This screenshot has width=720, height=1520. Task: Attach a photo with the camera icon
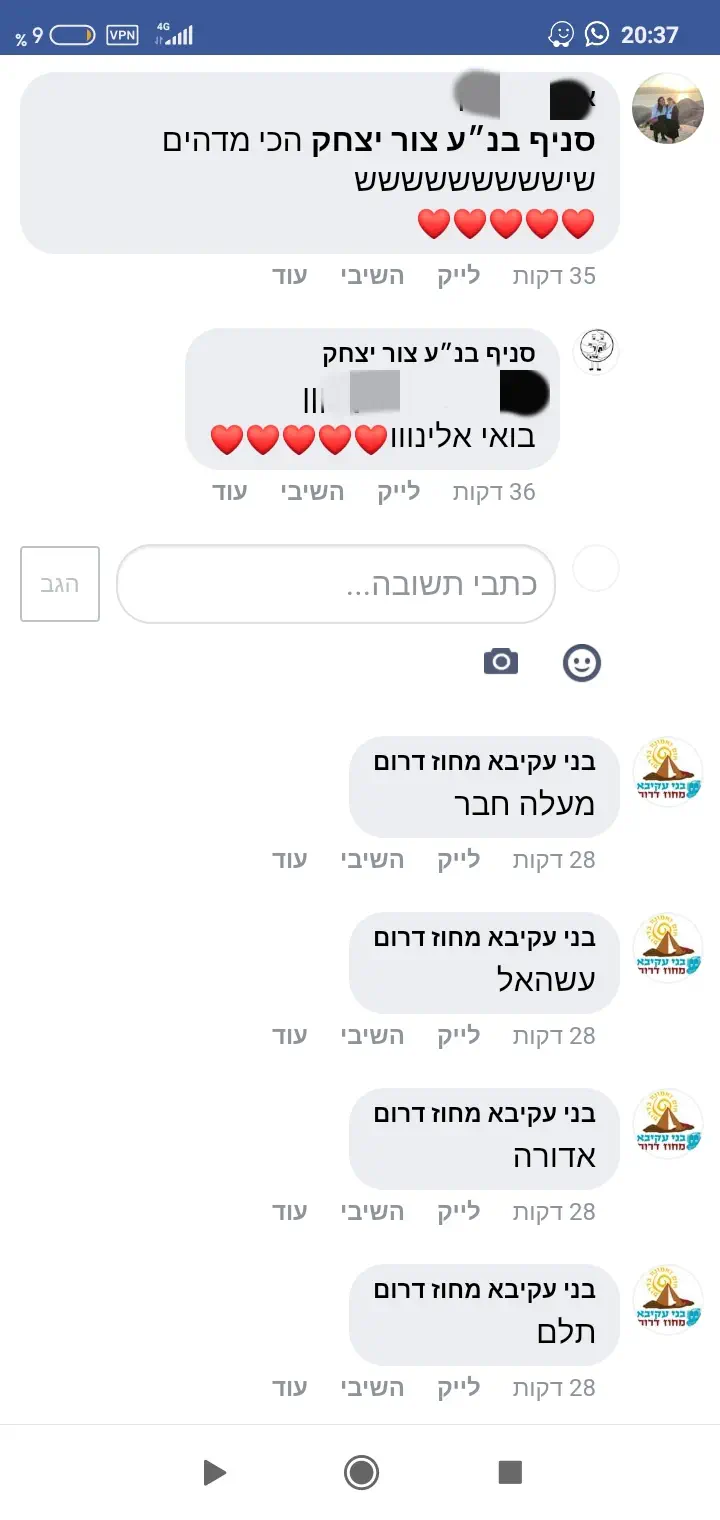pyautogui.click(x=501, y=661)
